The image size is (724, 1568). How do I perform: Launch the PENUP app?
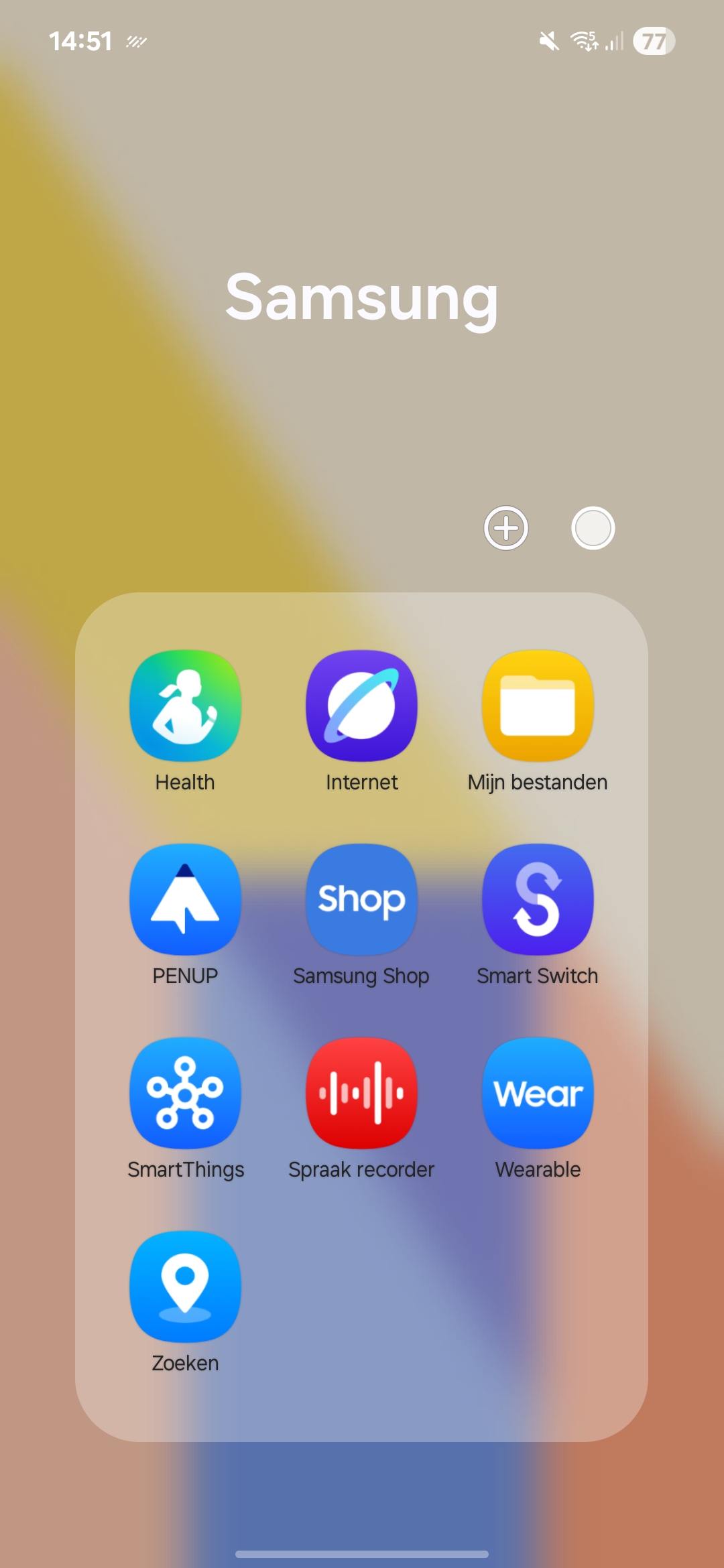tap(185, 899)
